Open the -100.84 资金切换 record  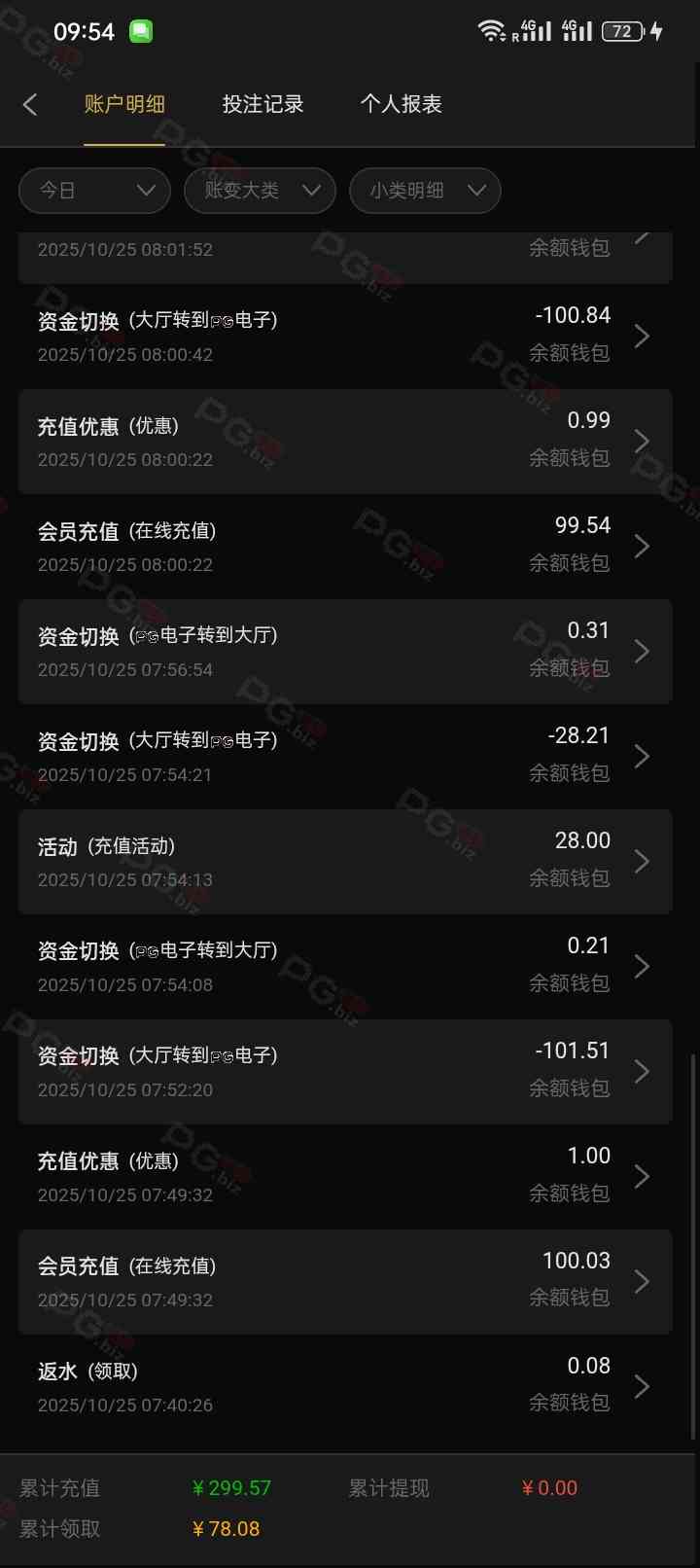345,337
